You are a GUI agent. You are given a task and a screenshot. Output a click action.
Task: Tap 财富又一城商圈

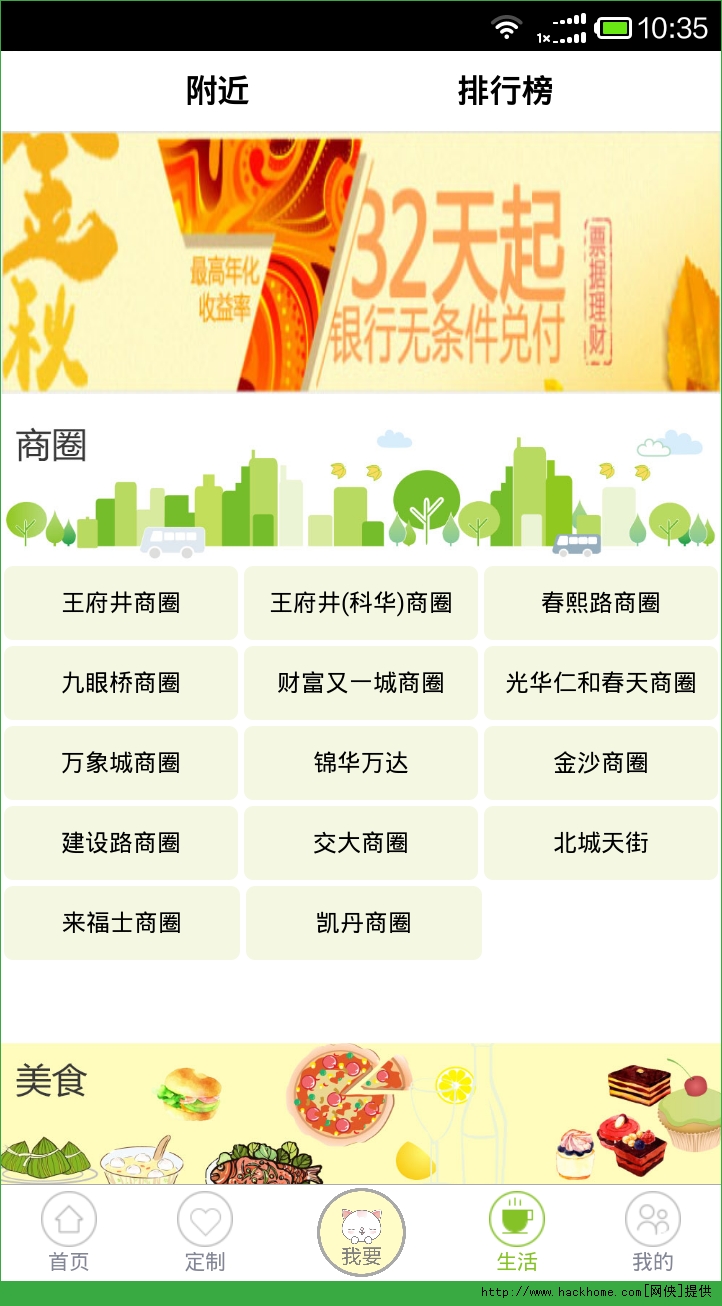point(361,683)
